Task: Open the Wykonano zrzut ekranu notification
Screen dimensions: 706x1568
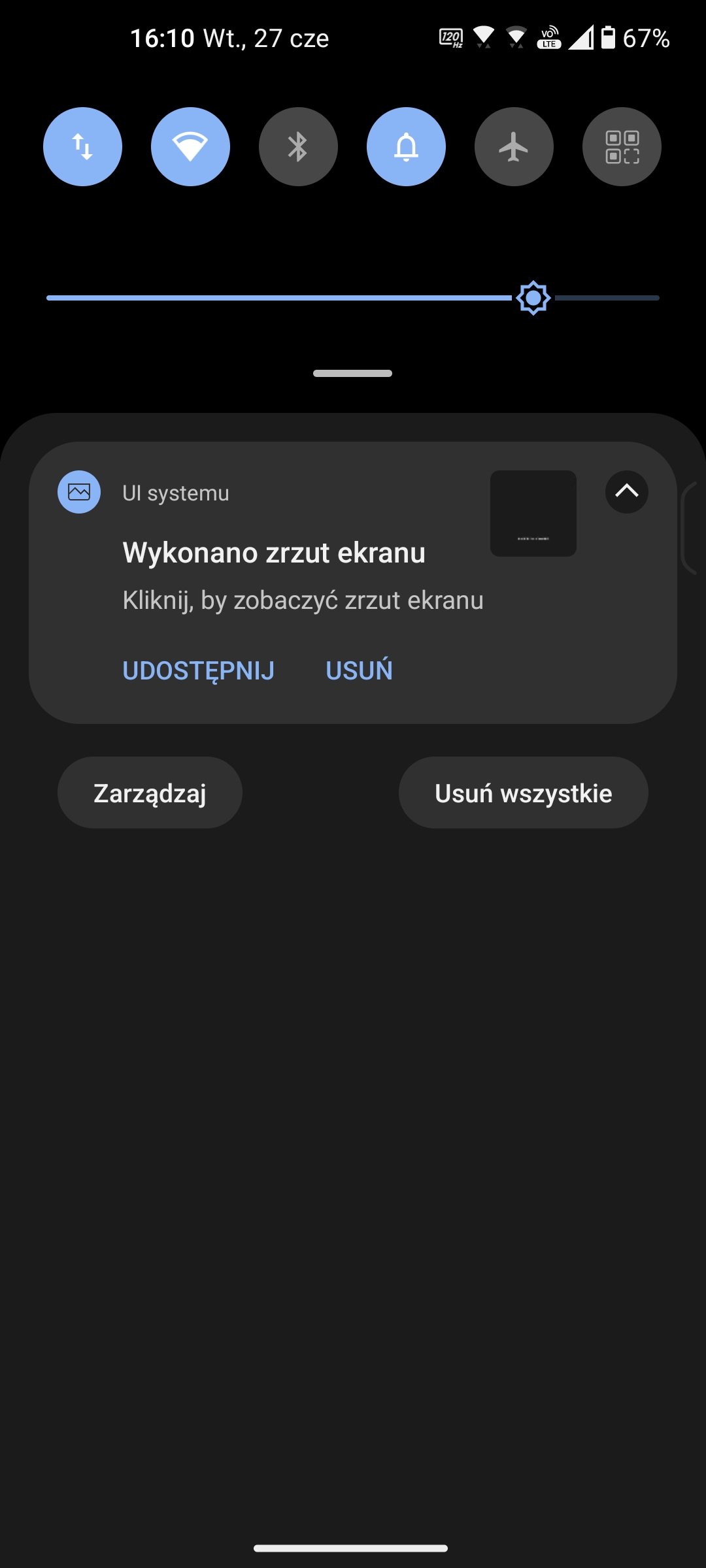Action: [x=274, y=553]
